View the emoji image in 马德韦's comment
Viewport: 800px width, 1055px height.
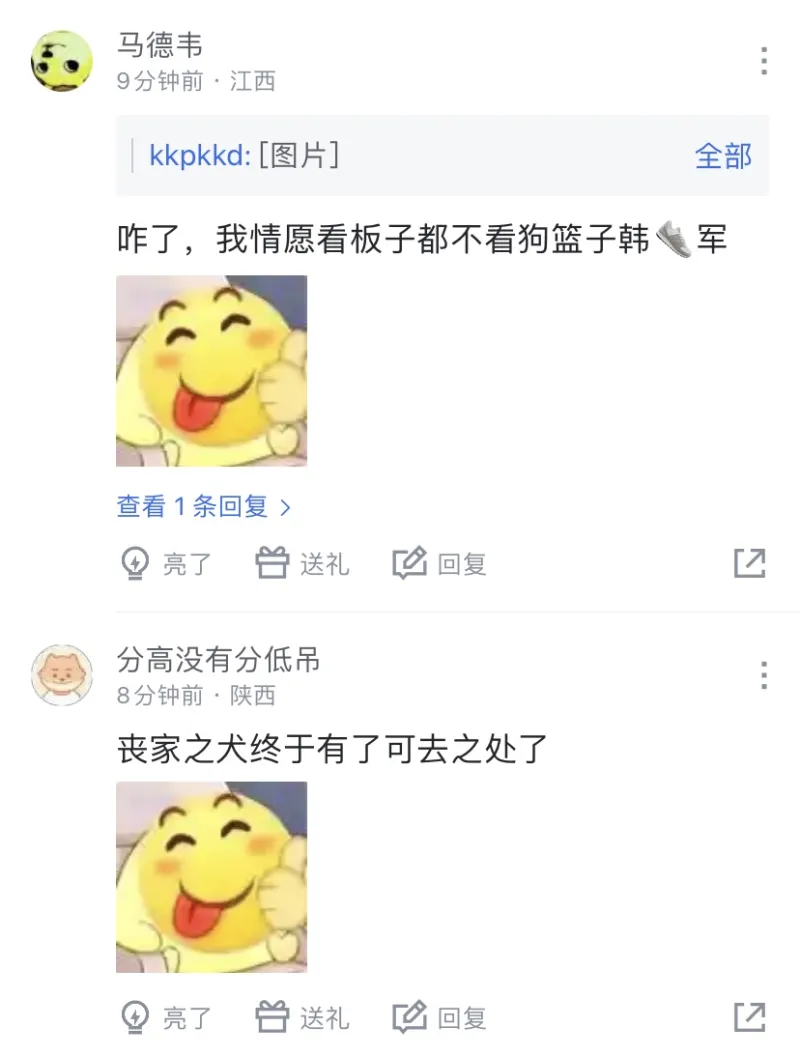211,371
